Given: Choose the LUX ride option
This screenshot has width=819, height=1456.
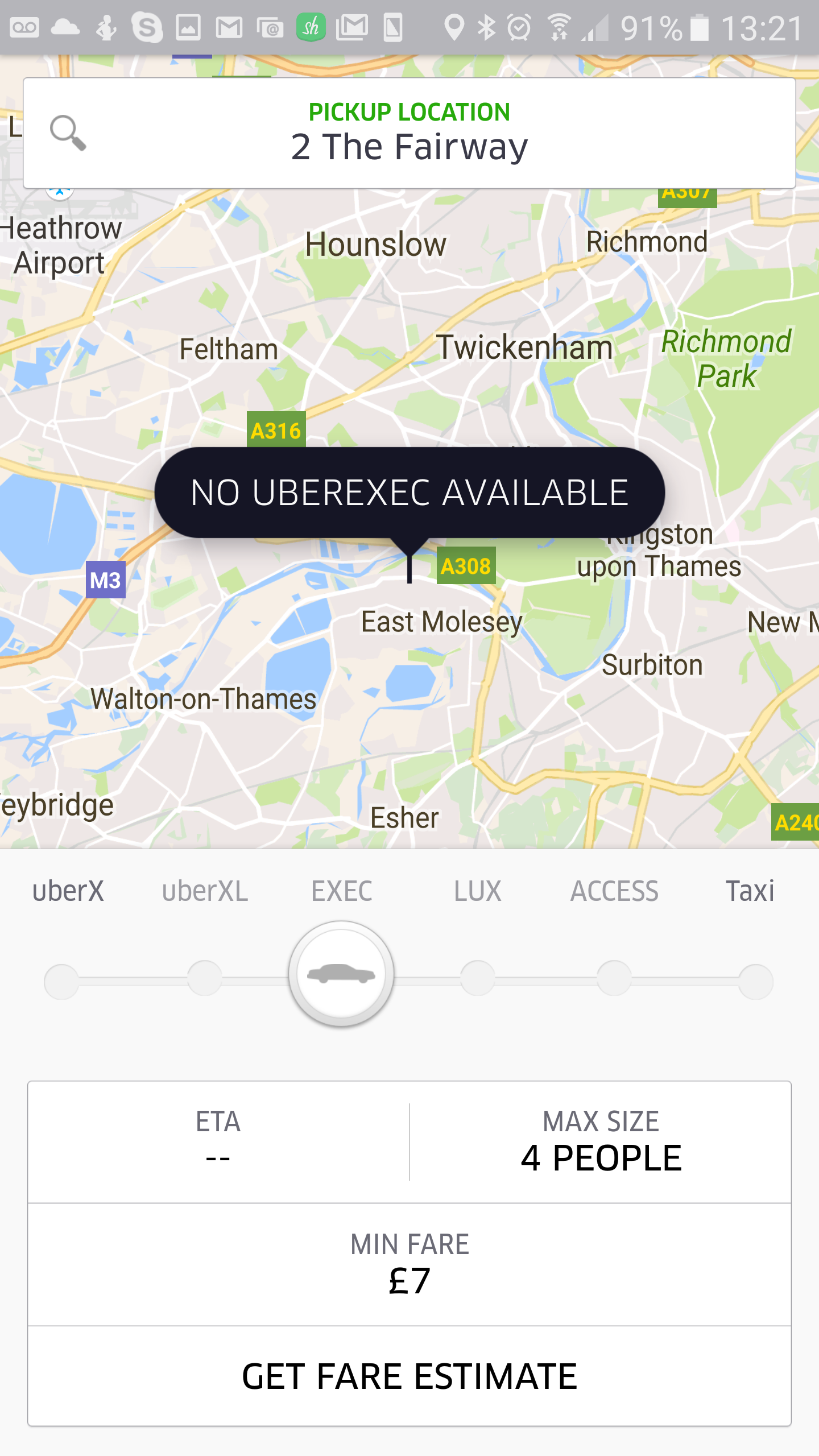Looking at the screenshot, I should [478, 891].
